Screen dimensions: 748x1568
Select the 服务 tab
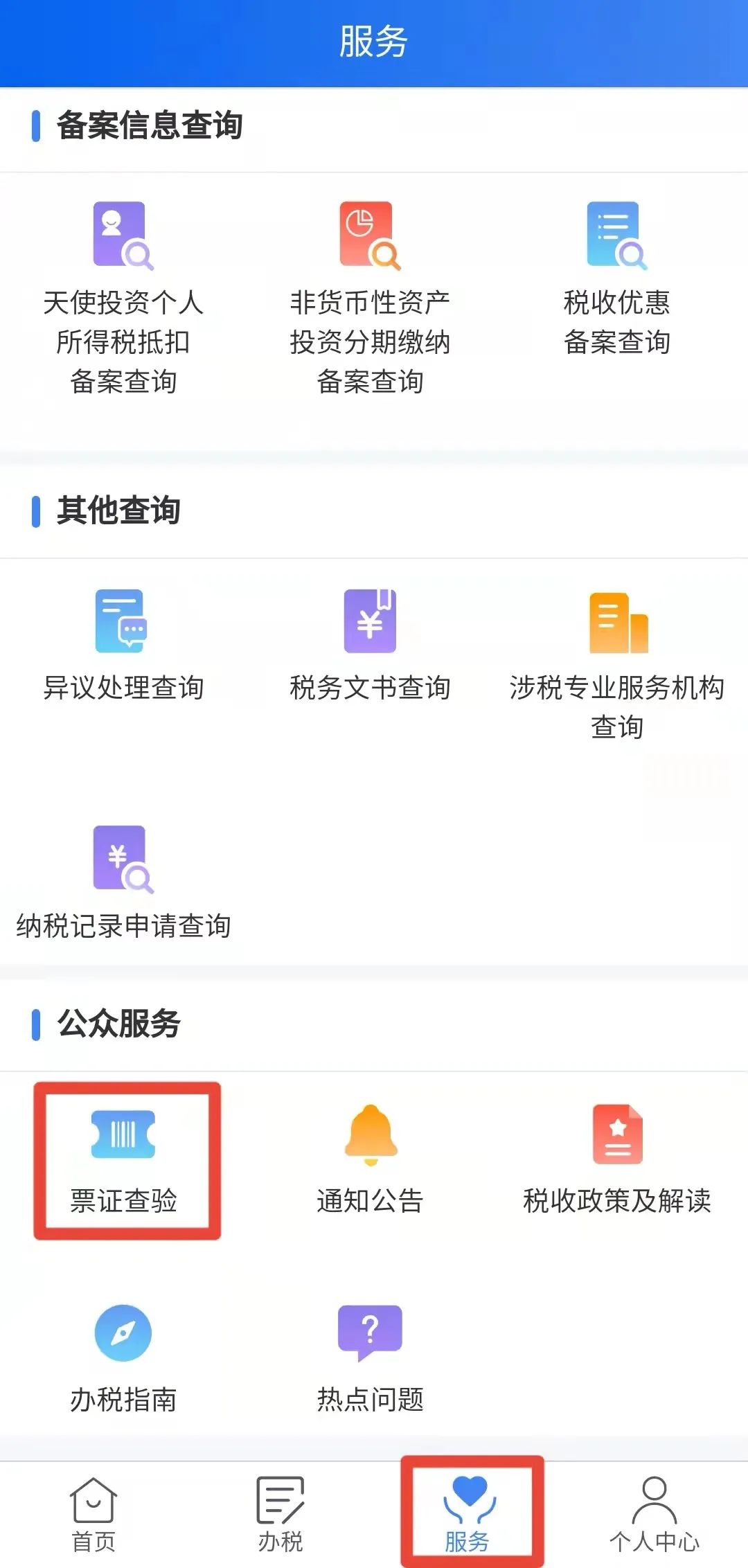(x=468, y=1514)
